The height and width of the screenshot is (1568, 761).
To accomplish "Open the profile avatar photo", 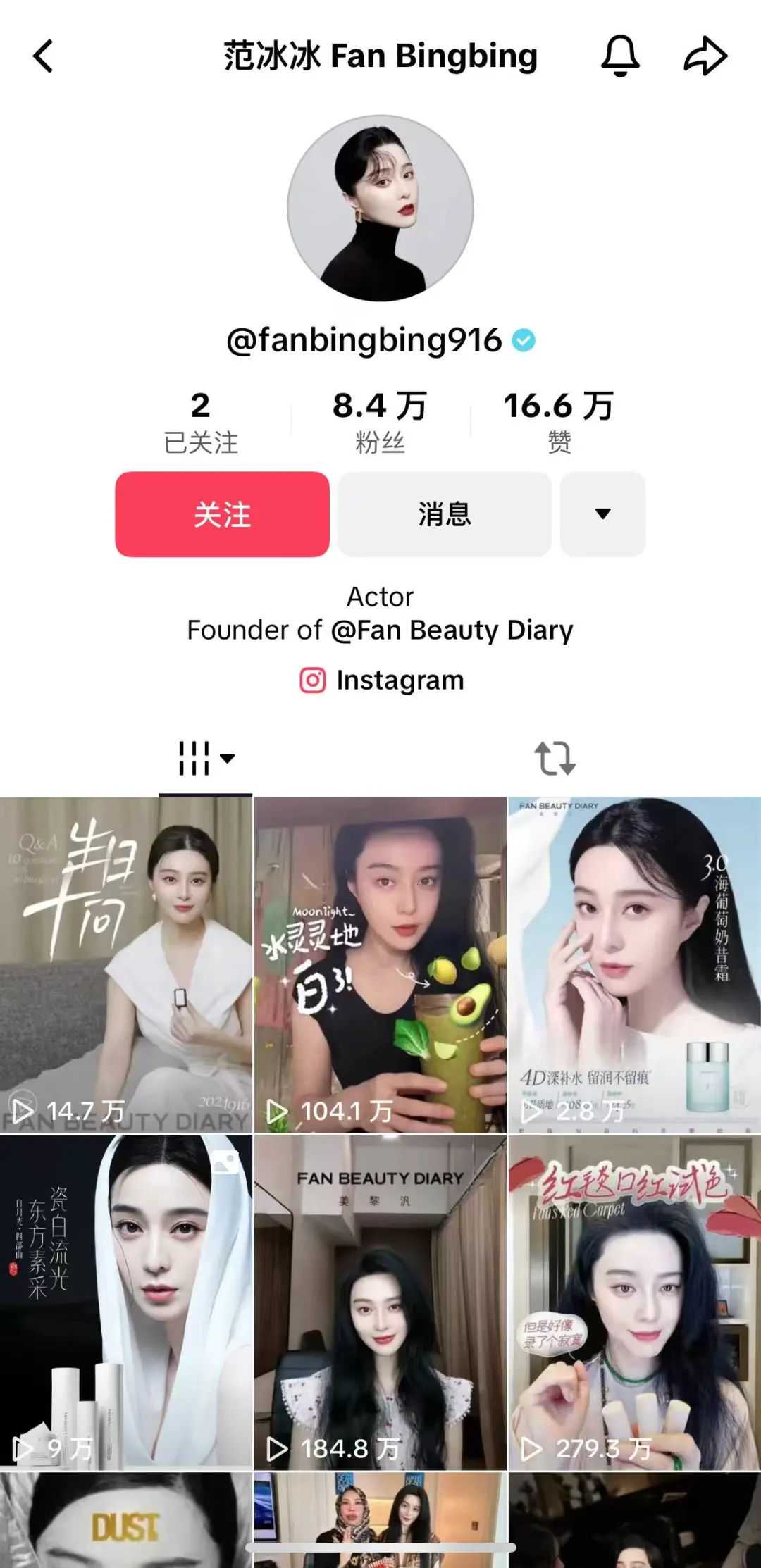I will (x=380, y=209).
